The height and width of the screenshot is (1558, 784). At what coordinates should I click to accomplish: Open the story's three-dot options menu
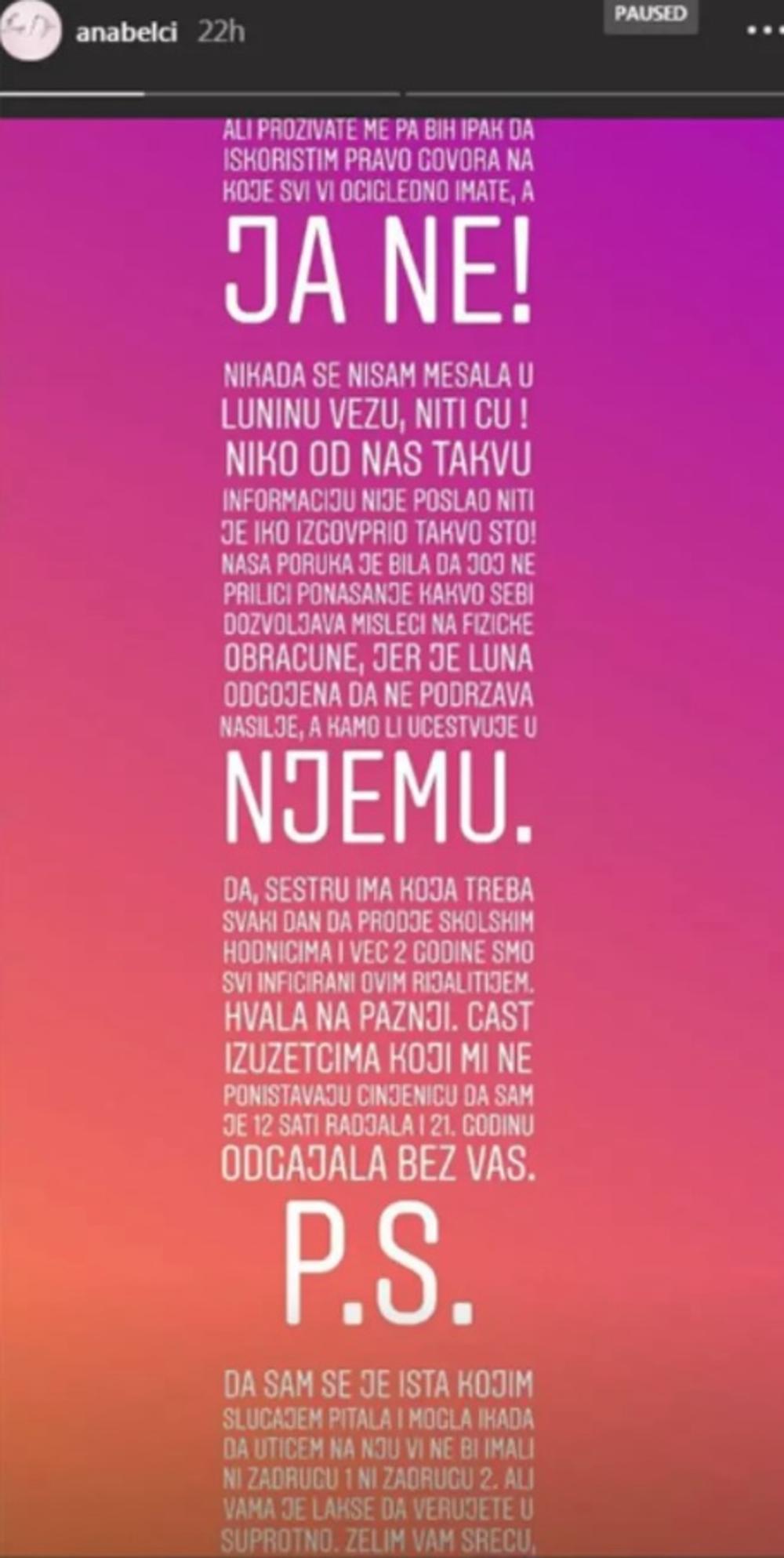coord(764,31)
